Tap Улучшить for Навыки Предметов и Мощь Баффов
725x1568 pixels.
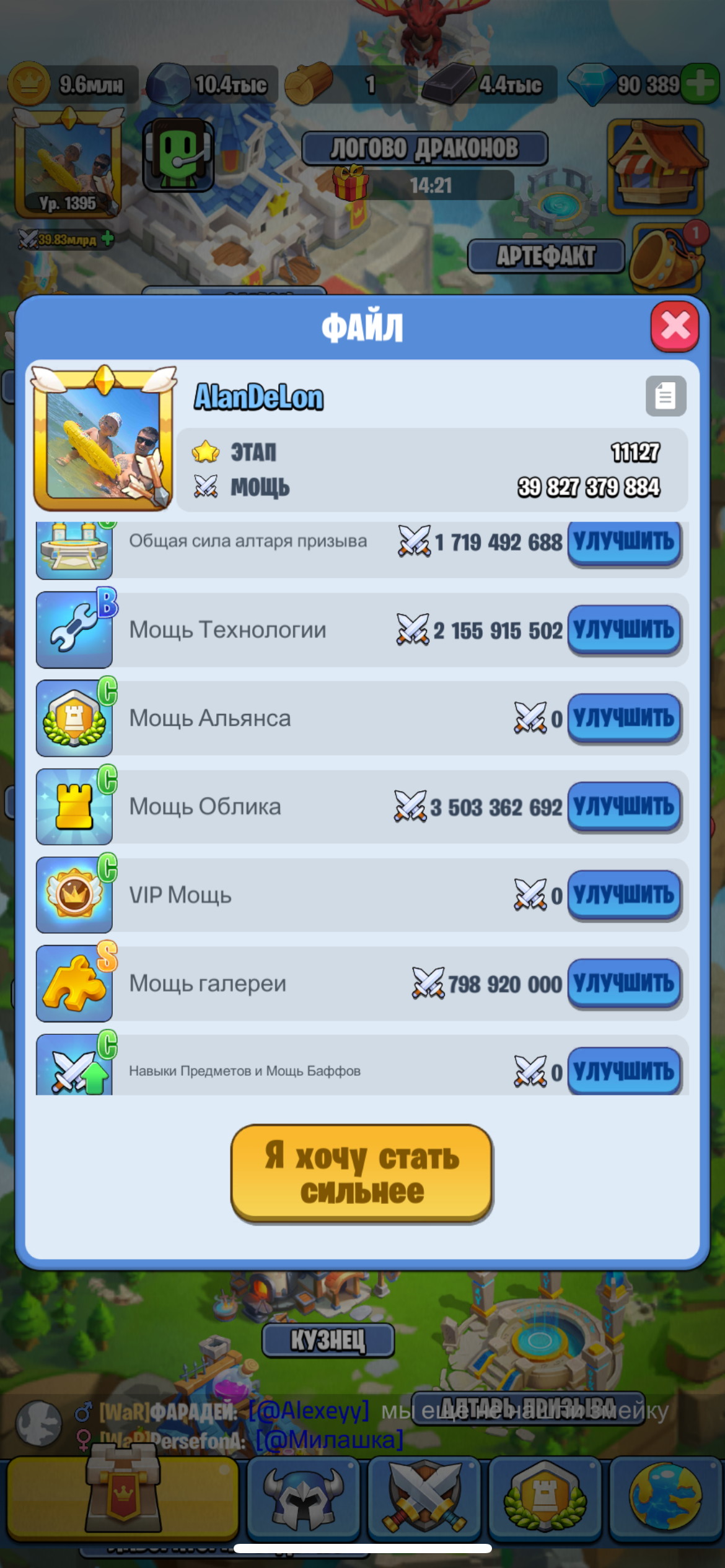[623, 1070]
